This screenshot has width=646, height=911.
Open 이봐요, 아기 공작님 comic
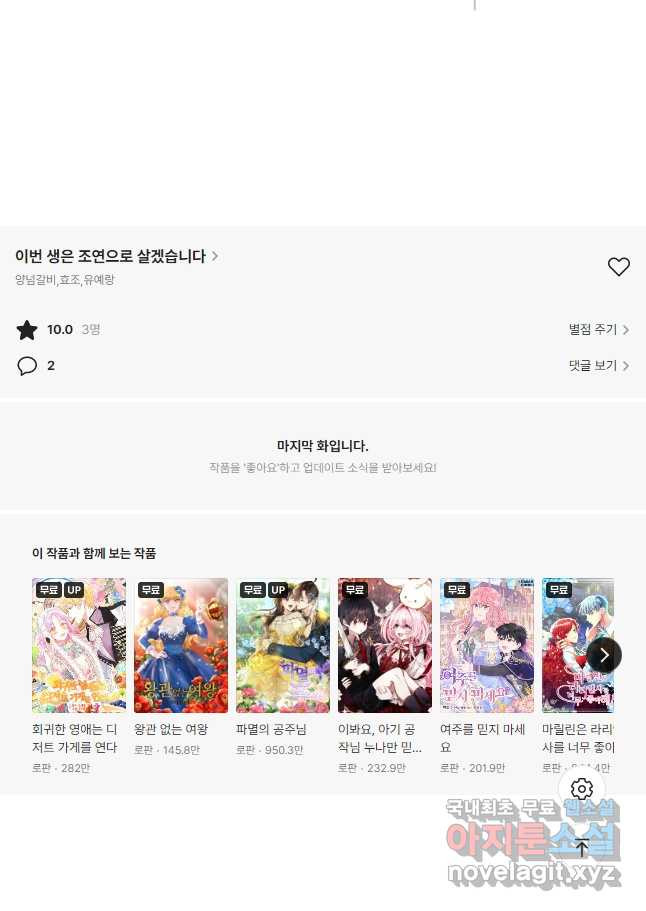[385, 646]
